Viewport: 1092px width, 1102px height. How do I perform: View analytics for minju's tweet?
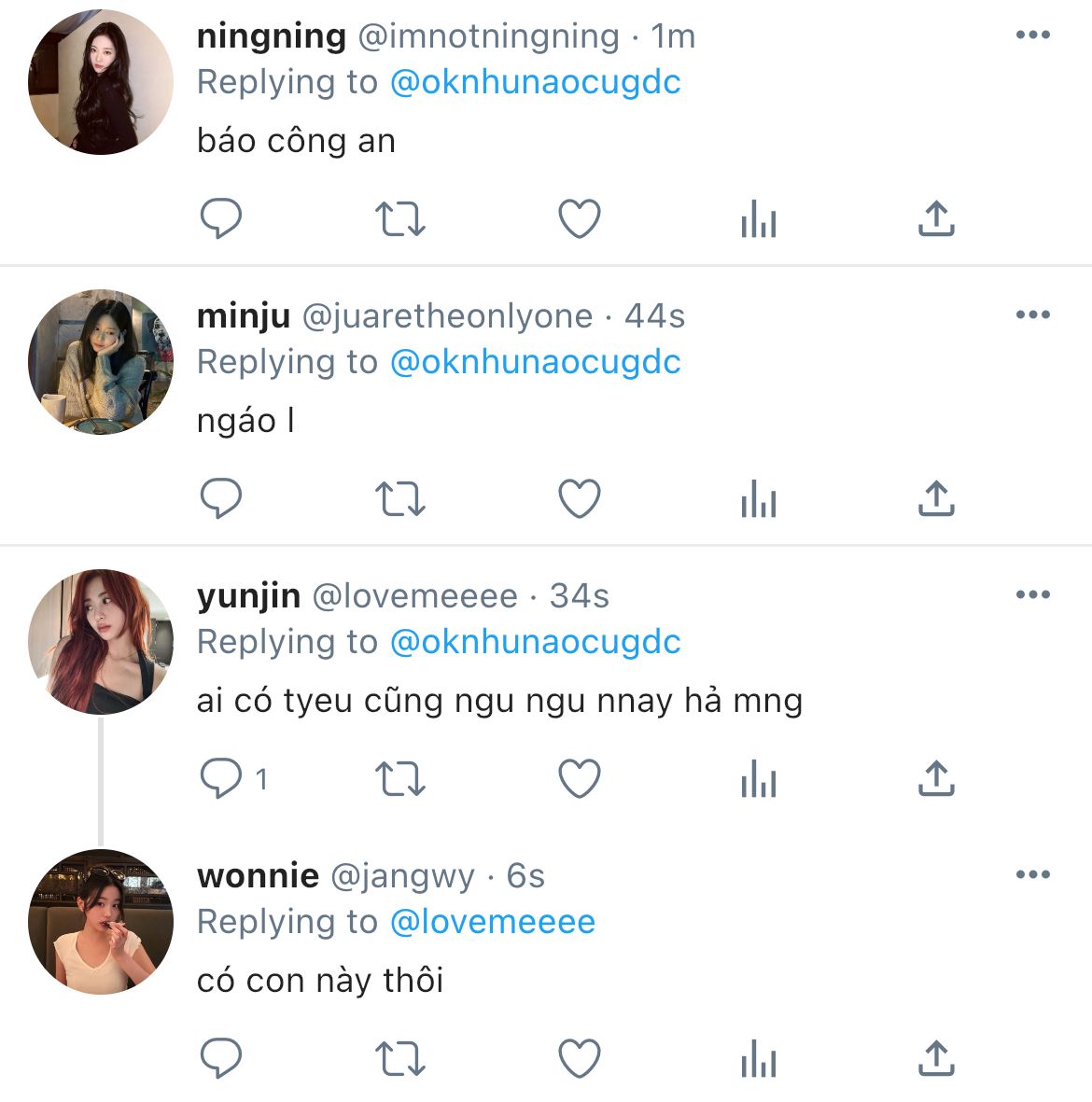click(x=758, y=499)
